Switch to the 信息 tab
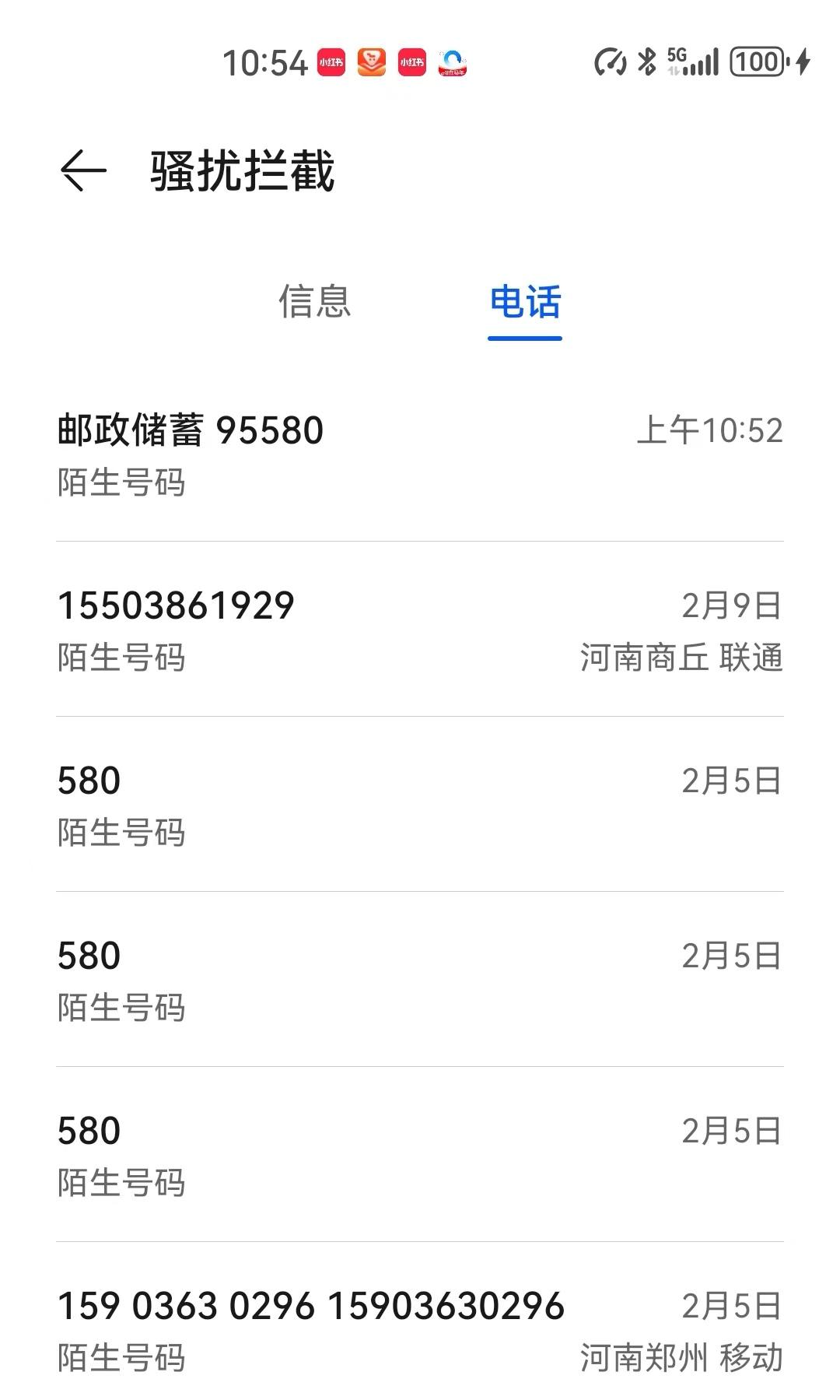Viewport: 840px width, 1400px height. [x=314, y=304]
